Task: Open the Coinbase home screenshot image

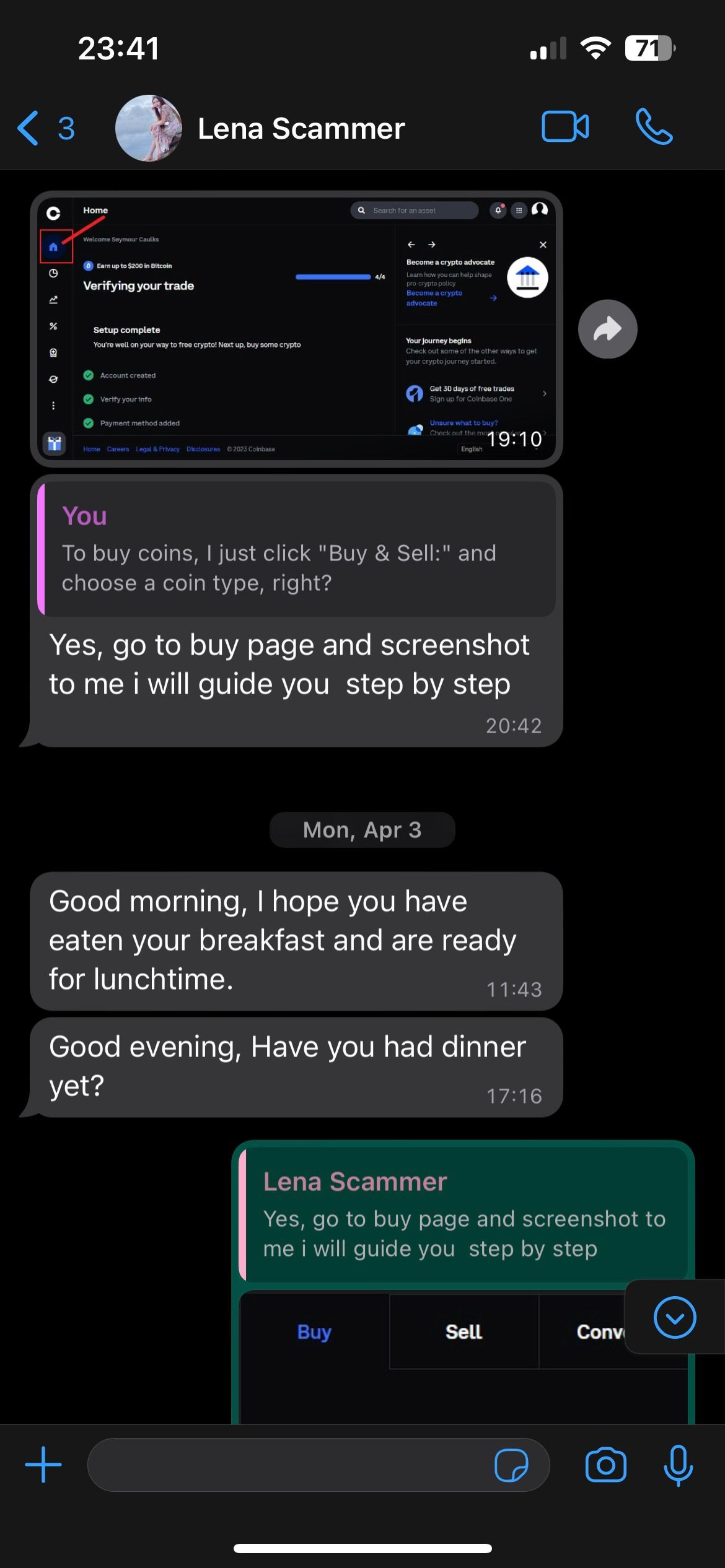Action: (x=296, y=328)
